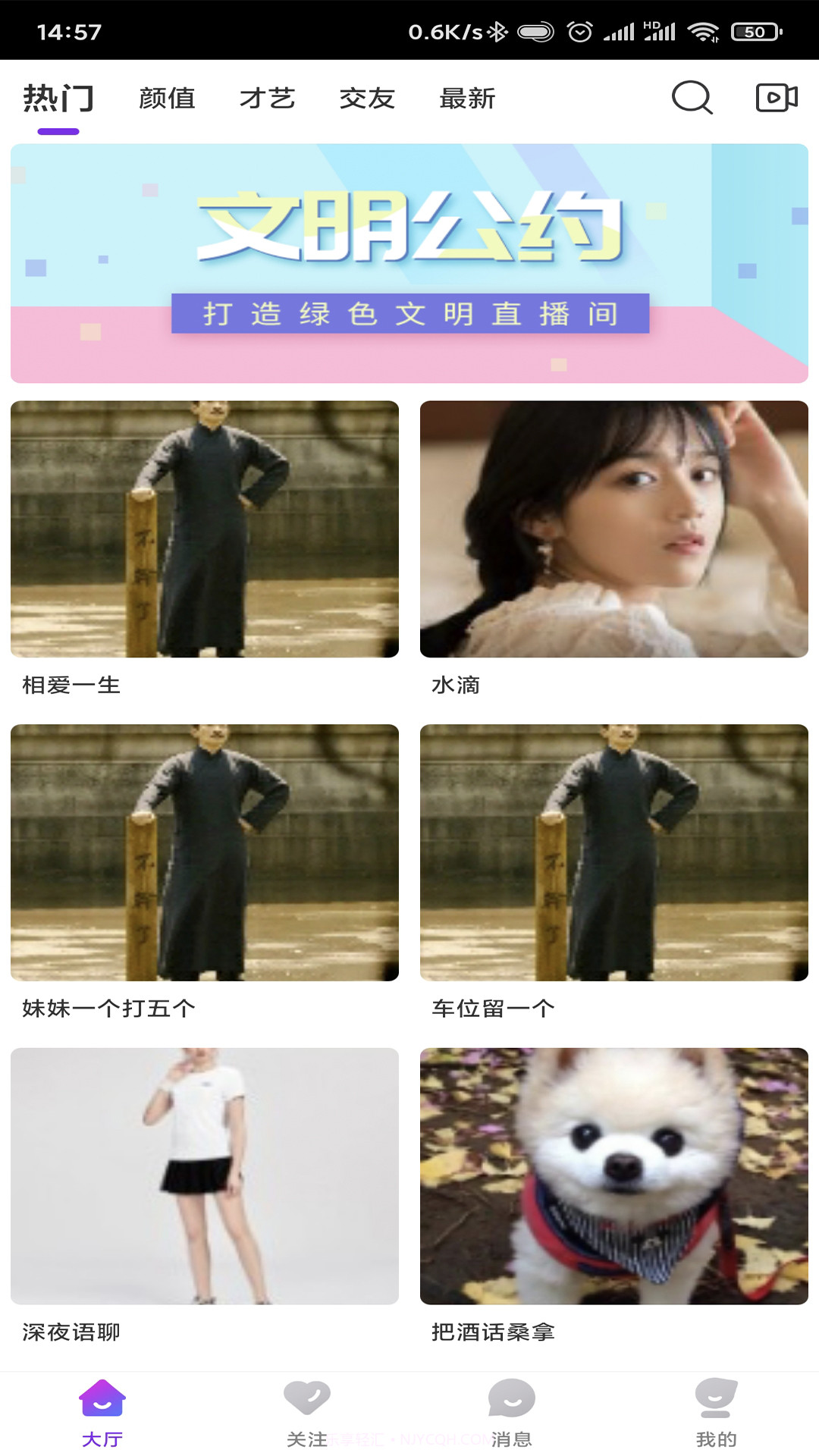Screen dimensions: 819x1456
Task: View the 最新 tab
Action: click(467, 99)
